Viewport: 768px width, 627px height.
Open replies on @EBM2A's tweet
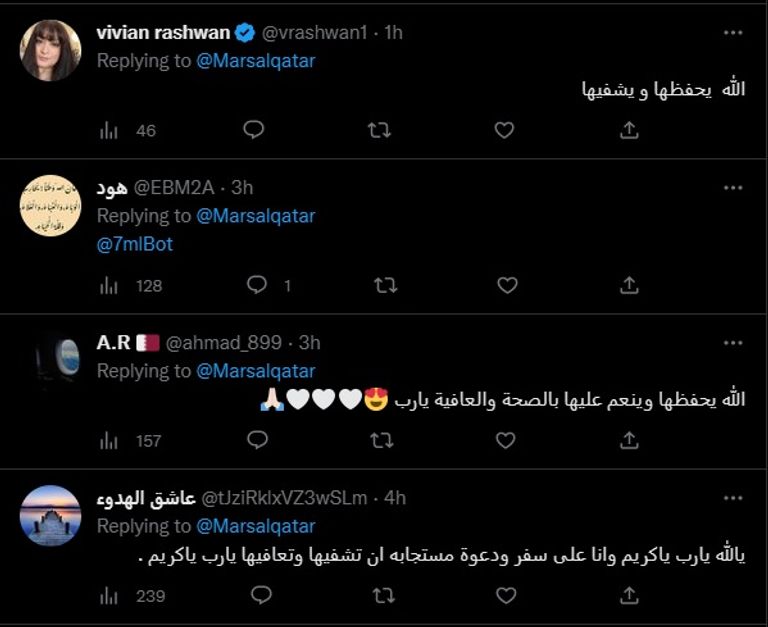point(258,286)
